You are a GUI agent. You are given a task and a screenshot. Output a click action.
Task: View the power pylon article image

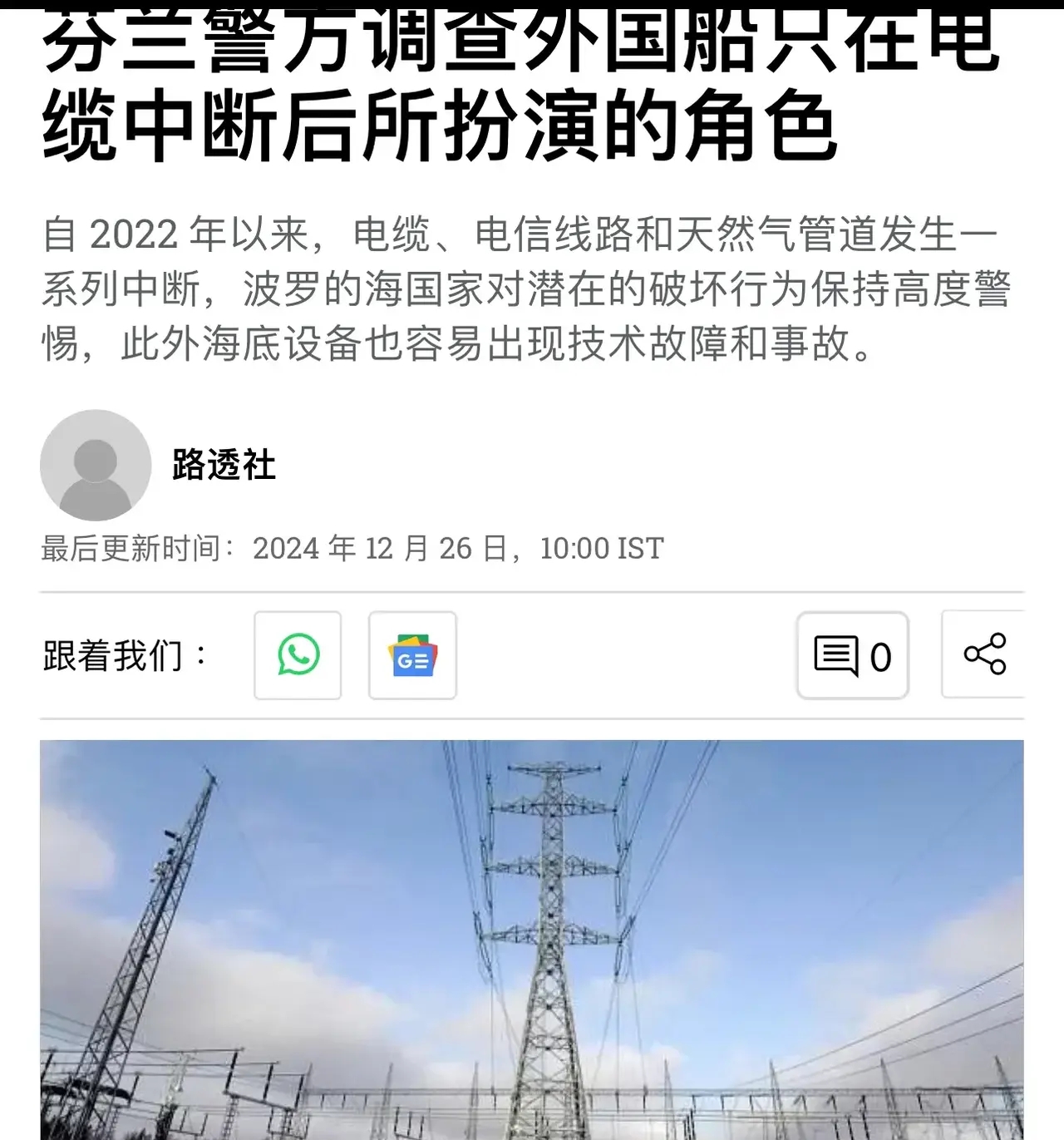(532, 940)
